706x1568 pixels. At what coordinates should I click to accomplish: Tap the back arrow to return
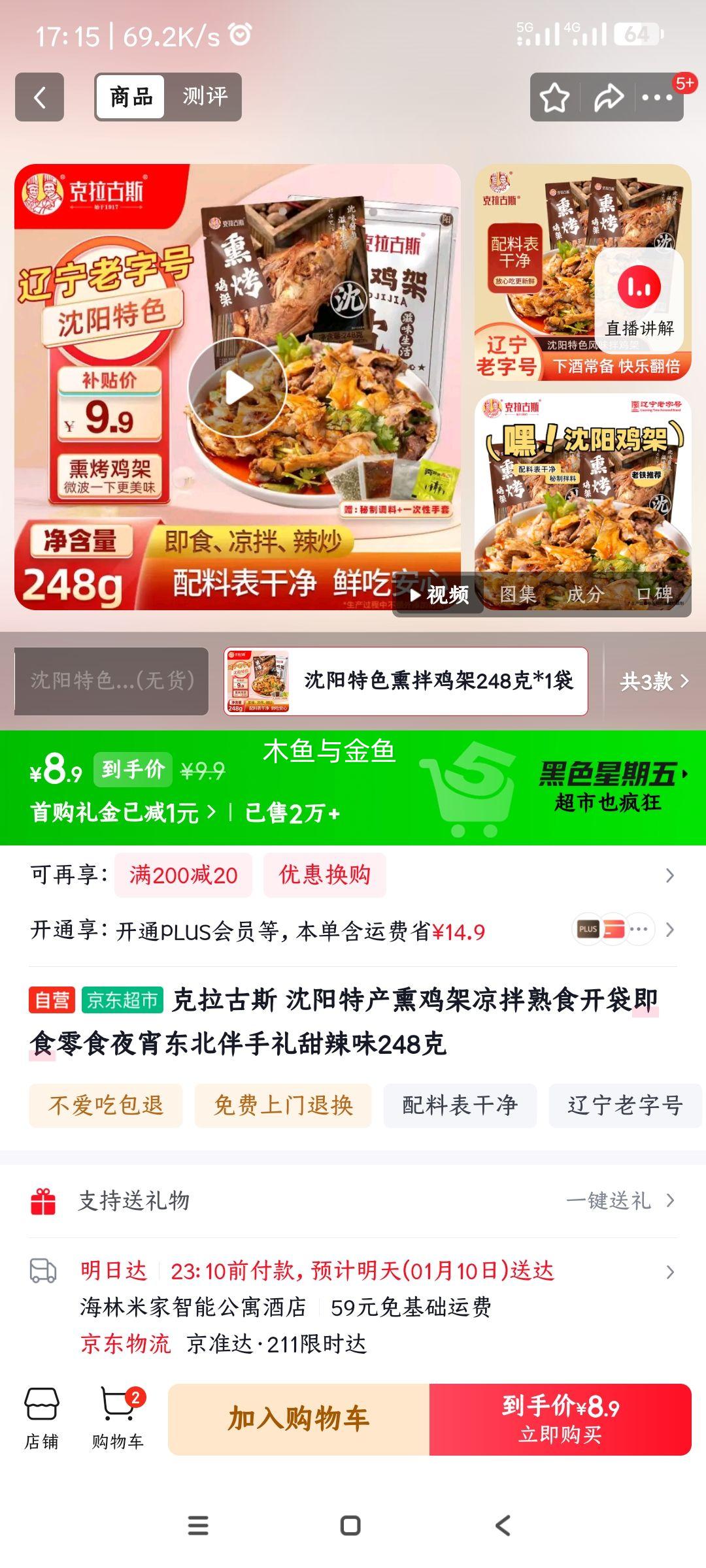[x=39, y=98]
